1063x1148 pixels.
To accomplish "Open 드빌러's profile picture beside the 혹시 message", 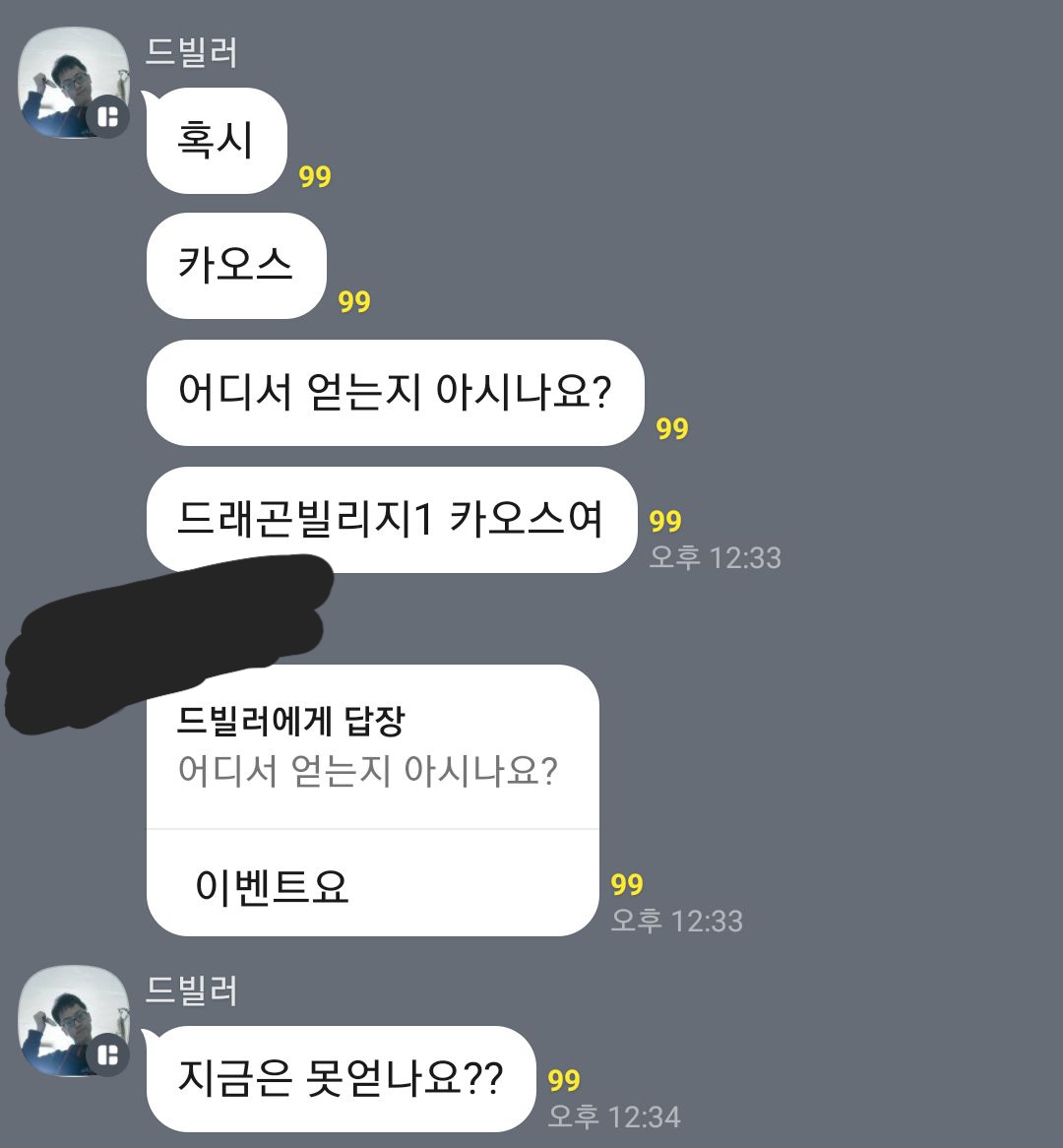I will point(73,83).
